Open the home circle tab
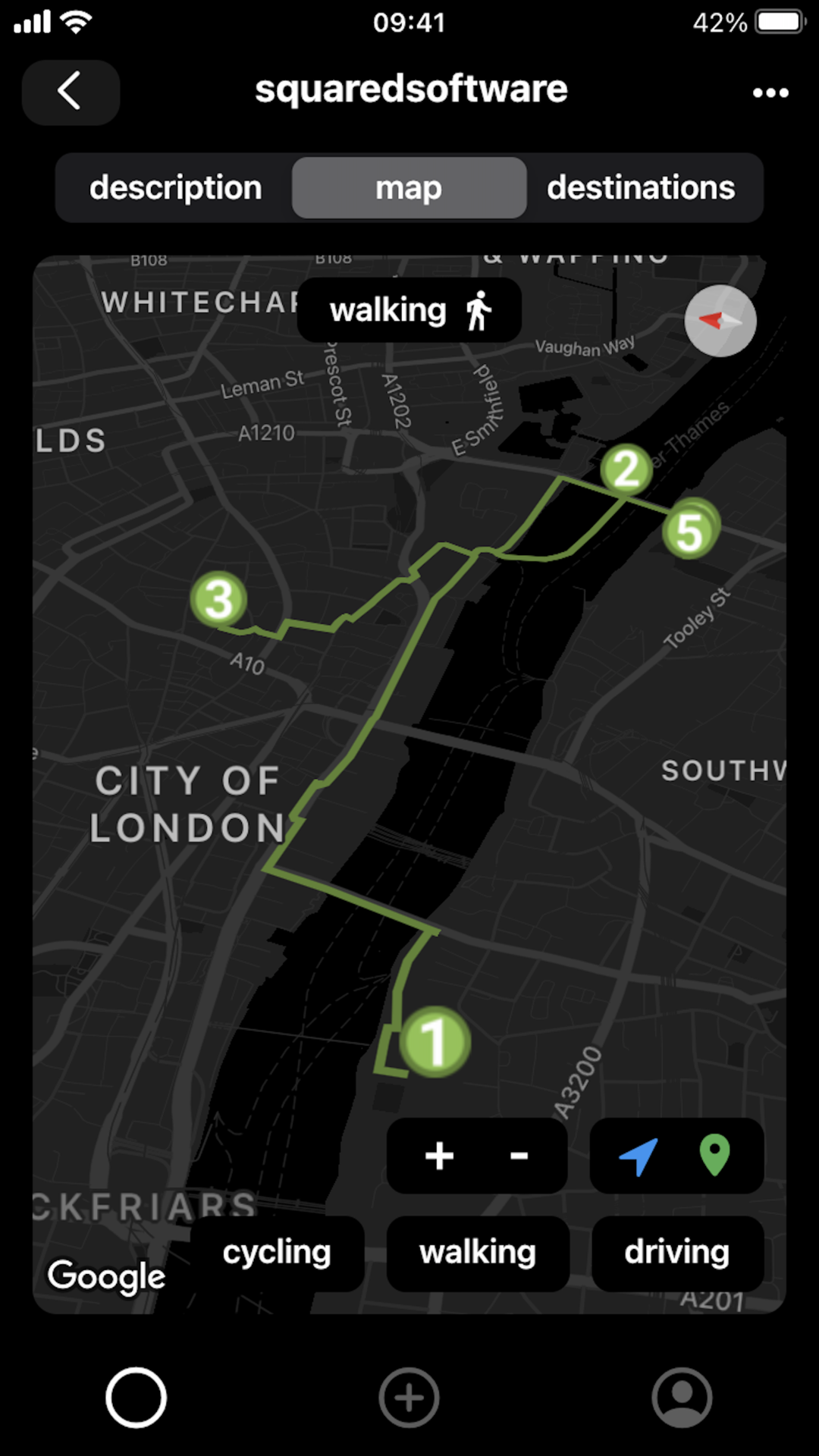This screenshot has height=1456, width=819. click(136, 1397)
